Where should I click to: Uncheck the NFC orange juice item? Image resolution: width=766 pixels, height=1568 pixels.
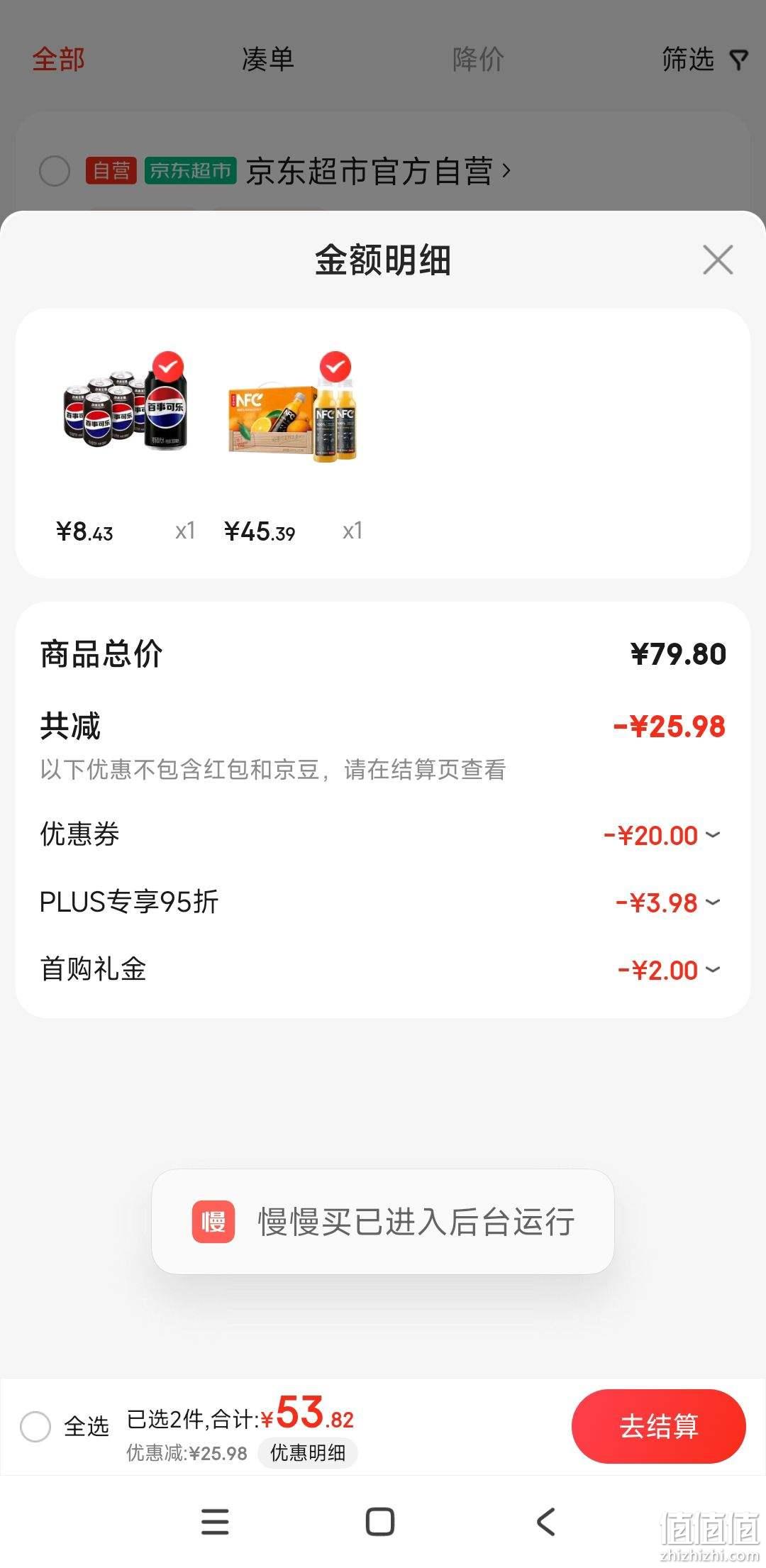click(x=335, y=367)
